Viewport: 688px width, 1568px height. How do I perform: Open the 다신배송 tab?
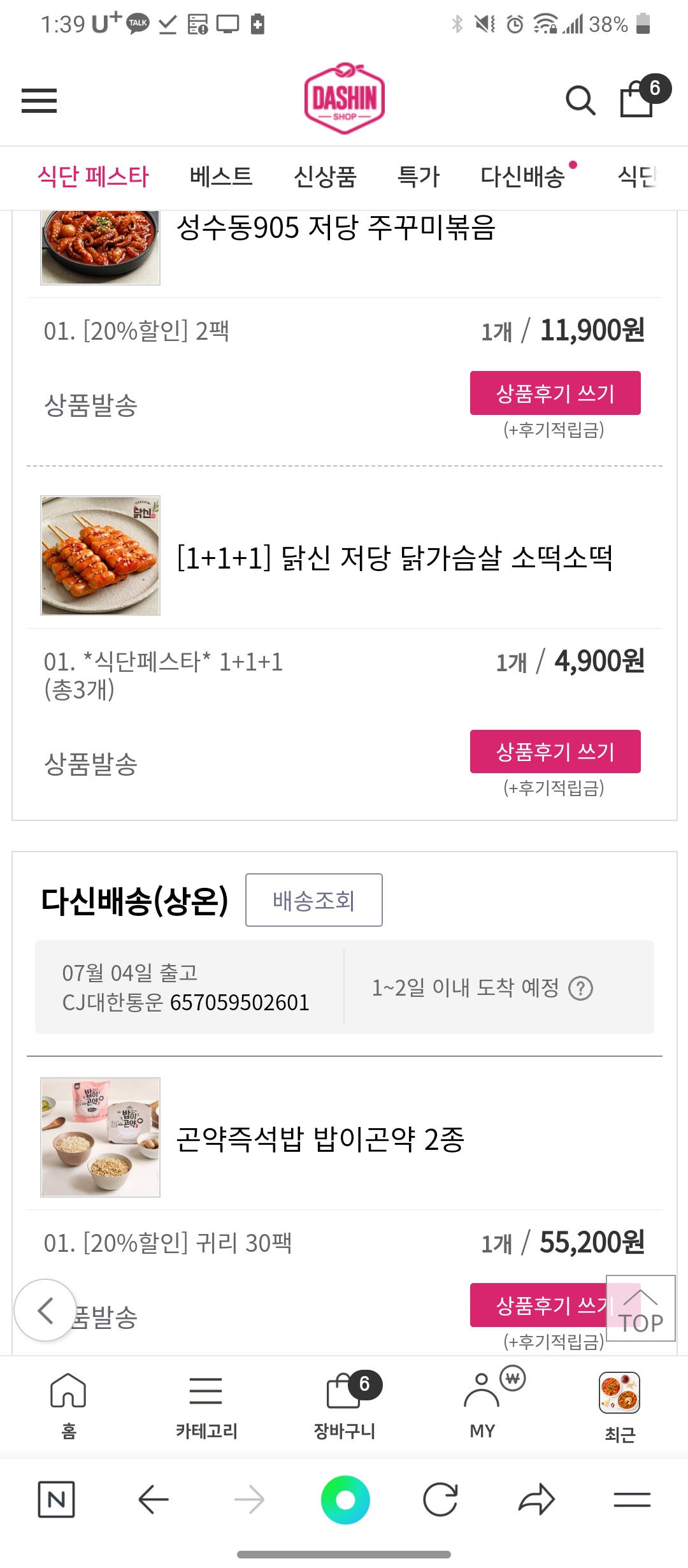click(x=522, y=176)
